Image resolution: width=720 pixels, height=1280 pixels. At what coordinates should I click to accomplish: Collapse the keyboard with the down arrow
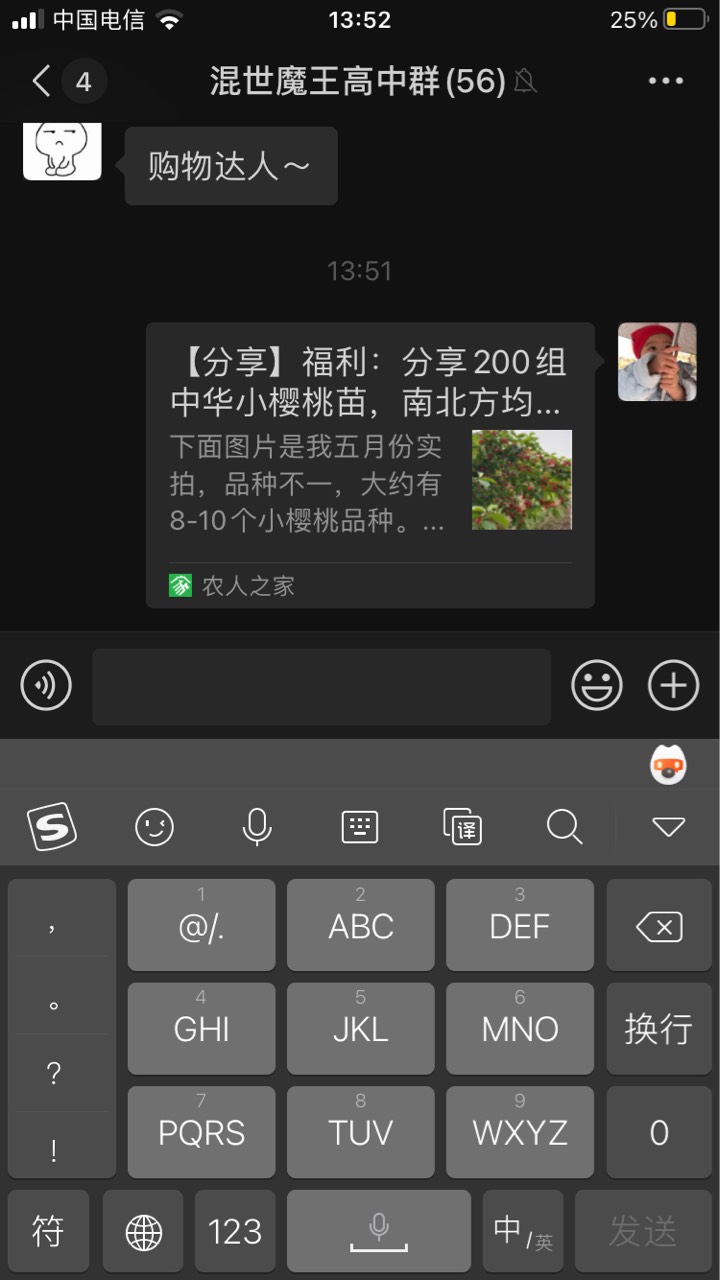(668, 827)
